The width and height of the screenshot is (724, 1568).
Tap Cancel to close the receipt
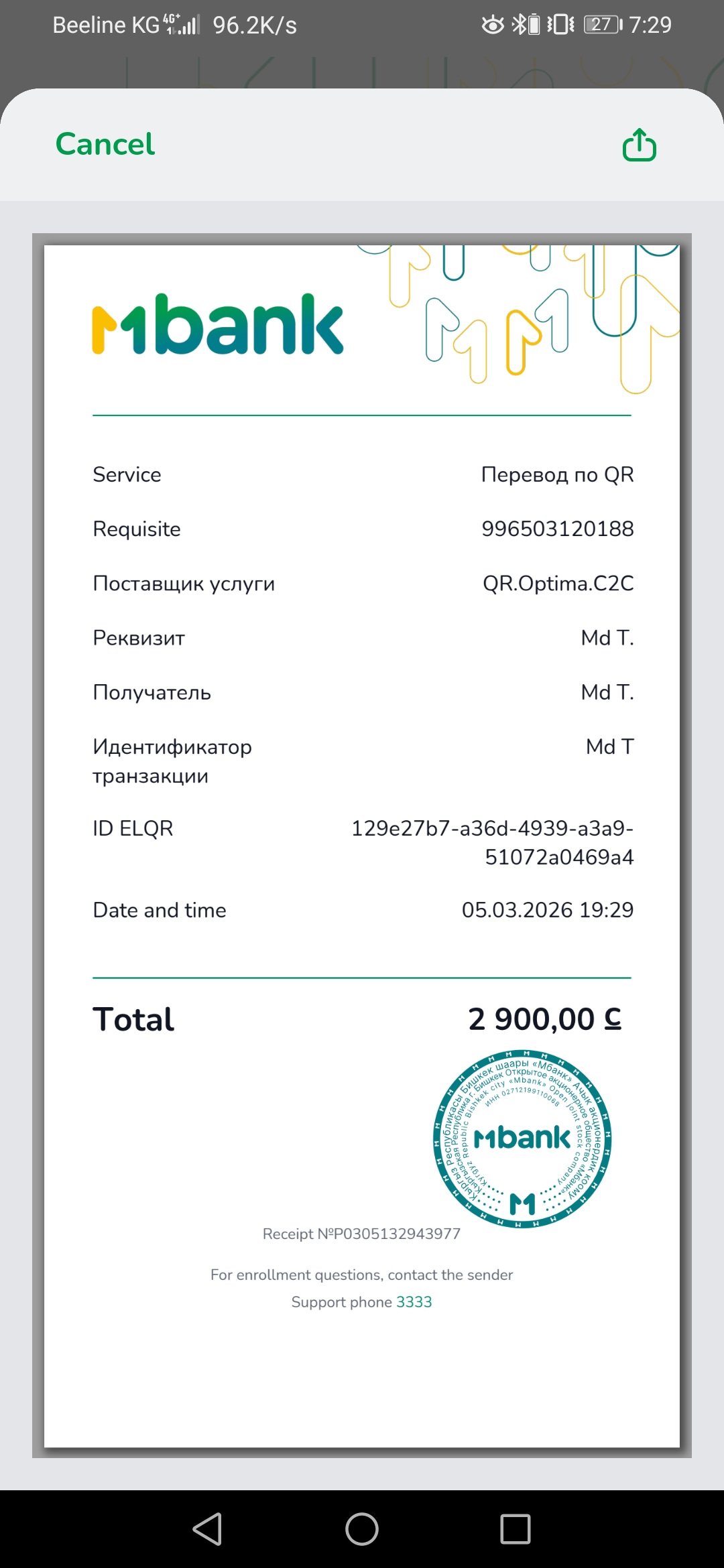[x=105, y=144]
